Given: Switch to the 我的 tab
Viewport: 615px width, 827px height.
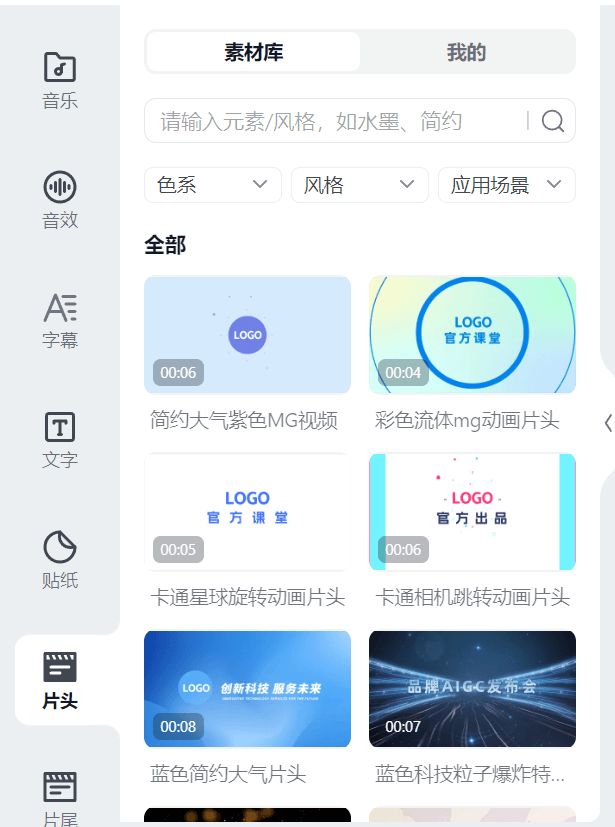Looking at the screenshot, I should [x=466, y=52].
